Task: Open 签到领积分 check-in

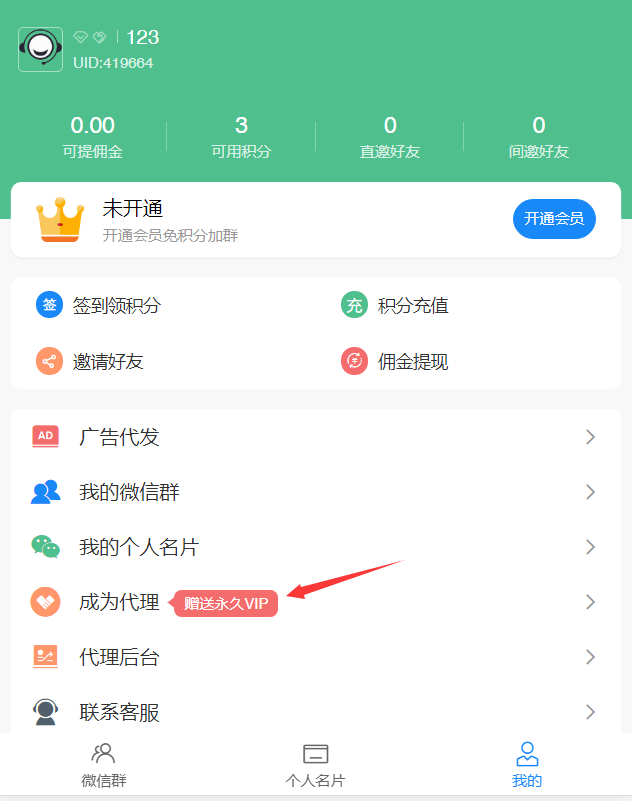Action: 98,306
